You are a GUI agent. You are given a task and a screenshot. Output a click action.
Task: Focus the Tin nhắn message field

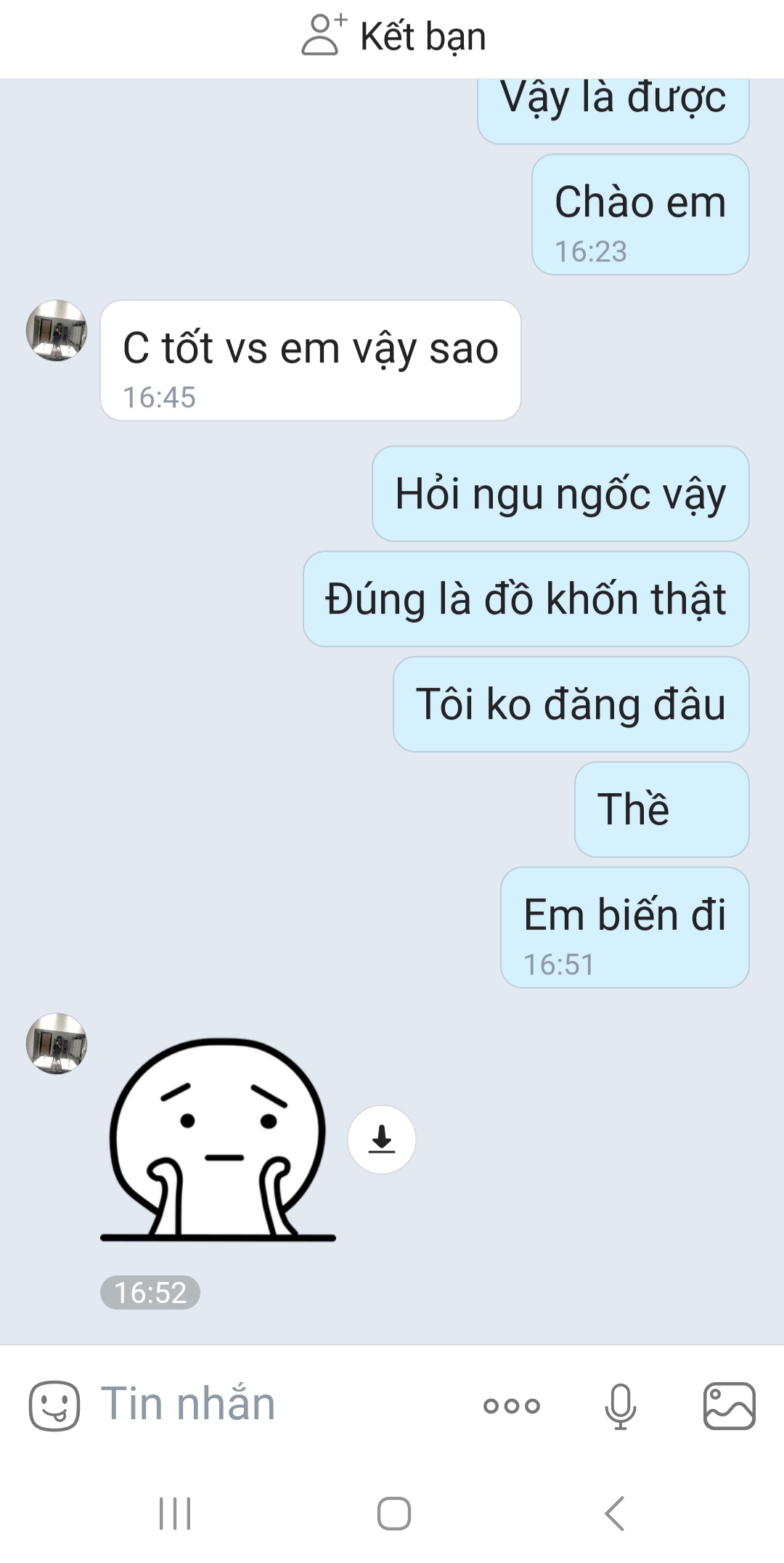(276, 1404)
